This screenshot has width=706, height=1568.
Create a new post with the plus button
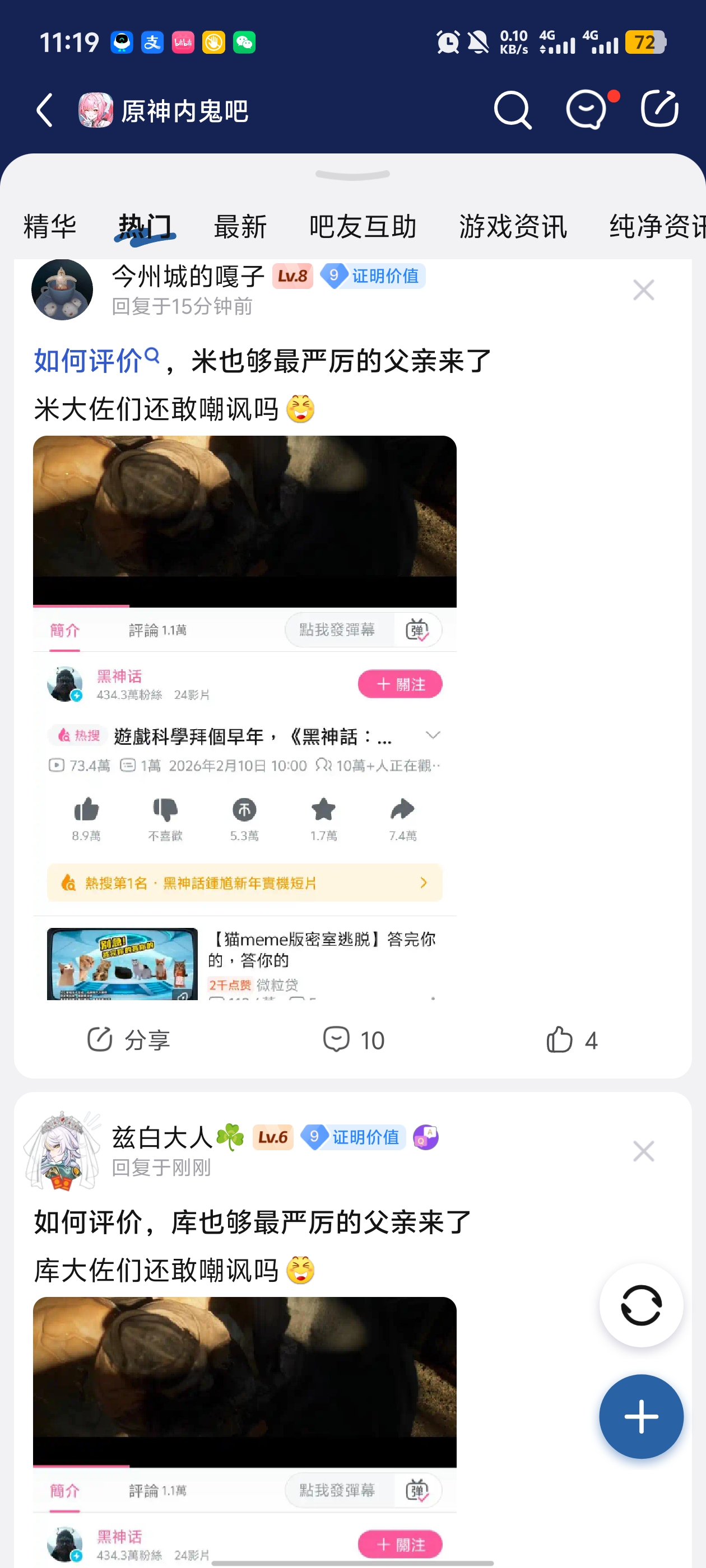pyautogui.click(x=641, y=1416)
